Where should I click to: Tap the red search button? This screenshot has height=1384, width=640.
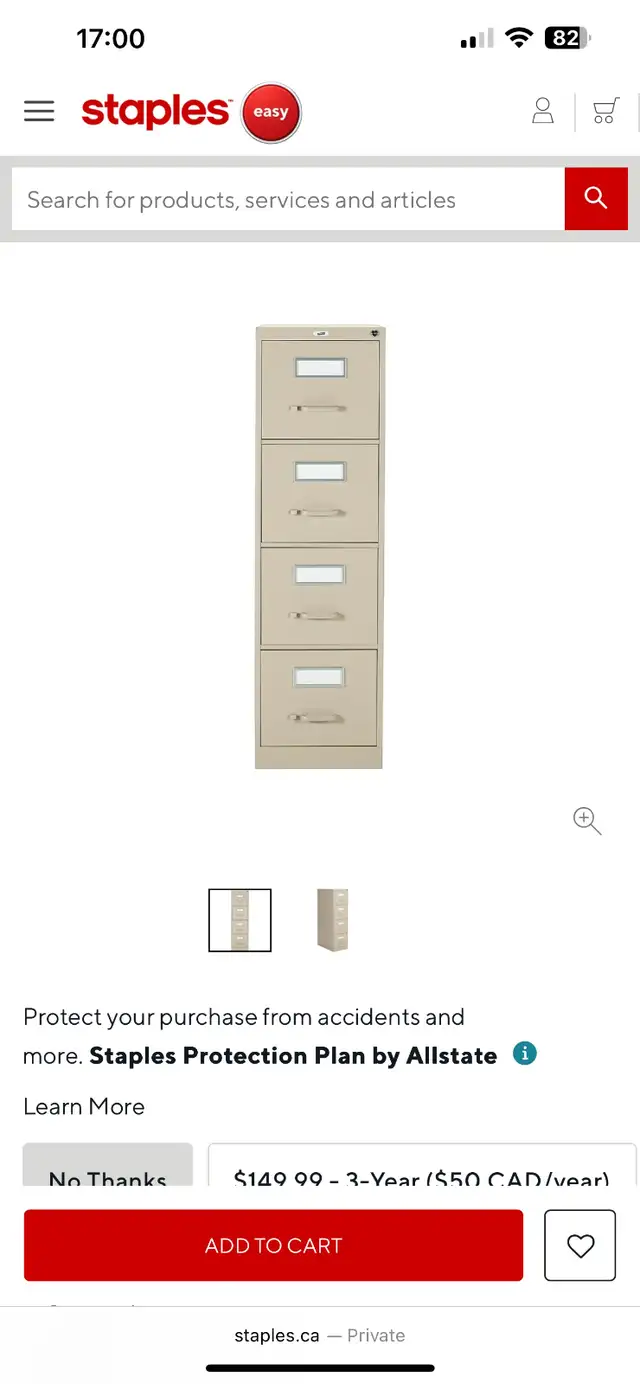point(596,199)
